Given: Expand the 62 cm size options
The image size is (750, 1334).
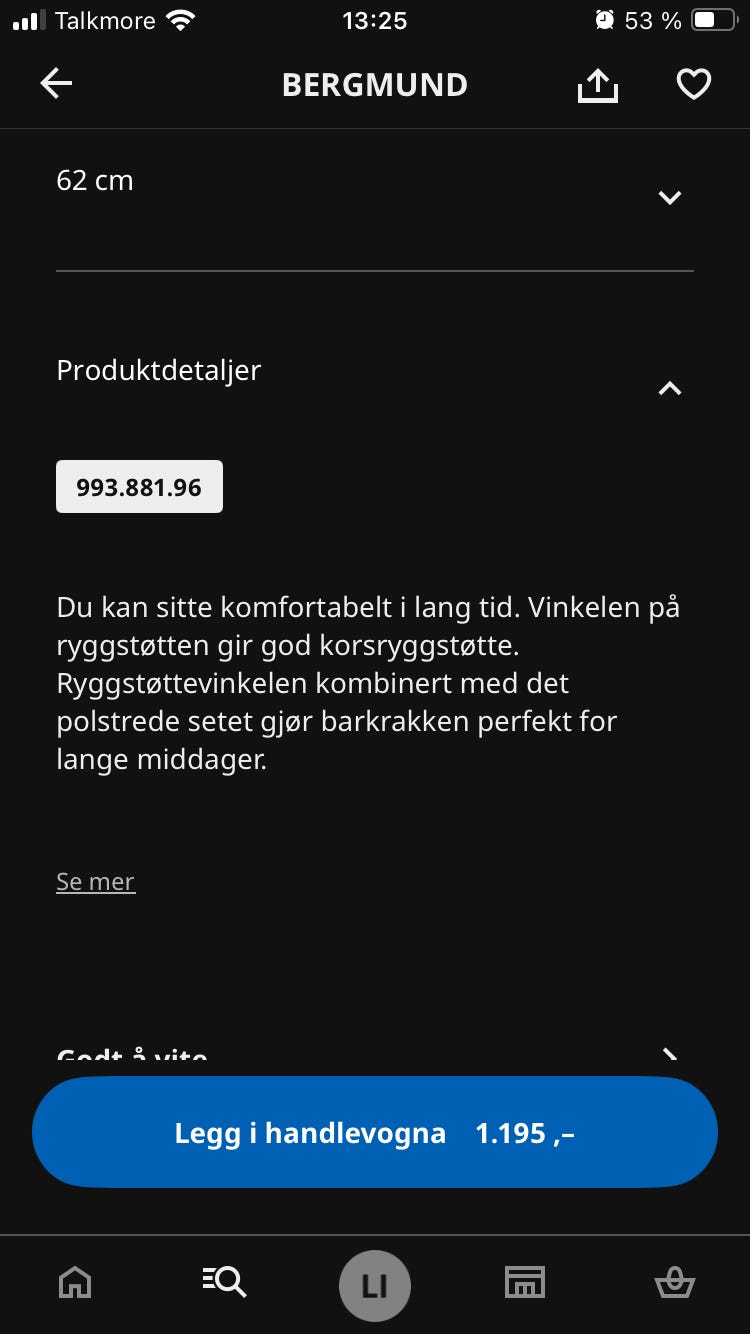Looking at the screenshot, I should click(669, 198).
